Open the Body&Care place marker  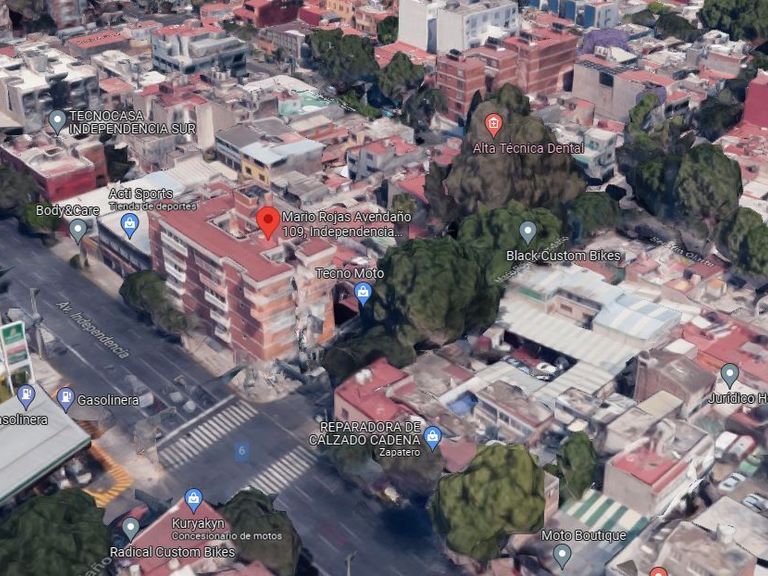pyautogui.click(x=78, y=230)
